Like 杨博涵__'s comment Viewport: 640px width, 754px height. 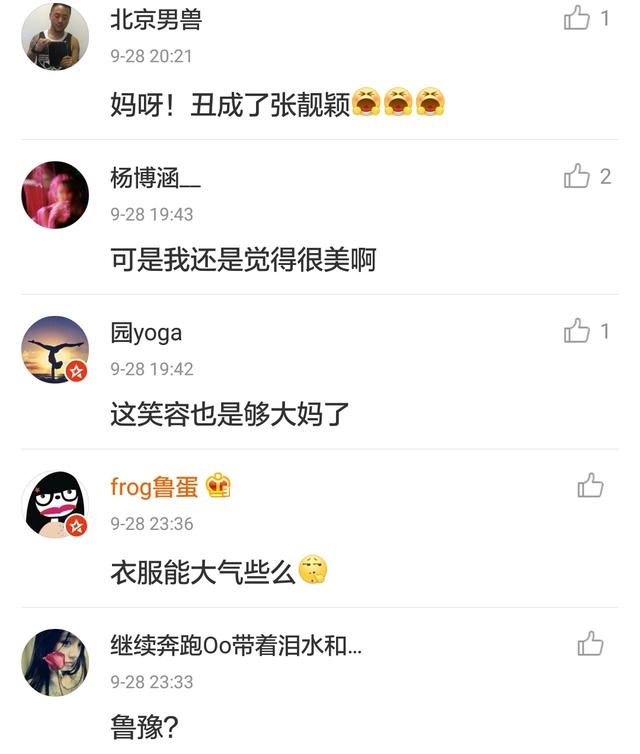tap(578, 177)
